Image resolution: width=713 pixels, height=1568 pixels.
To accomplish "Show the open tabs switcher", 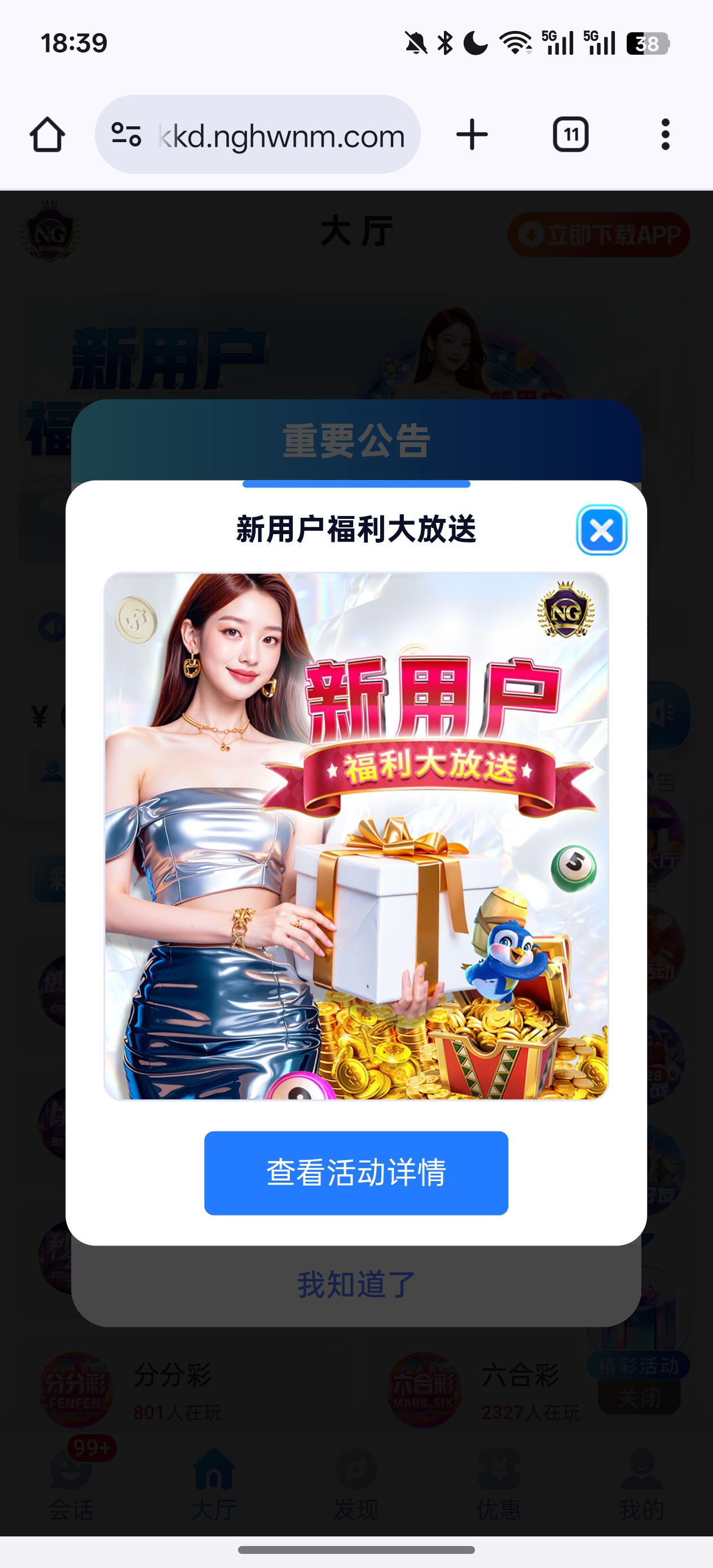I will tap(570, 135).
